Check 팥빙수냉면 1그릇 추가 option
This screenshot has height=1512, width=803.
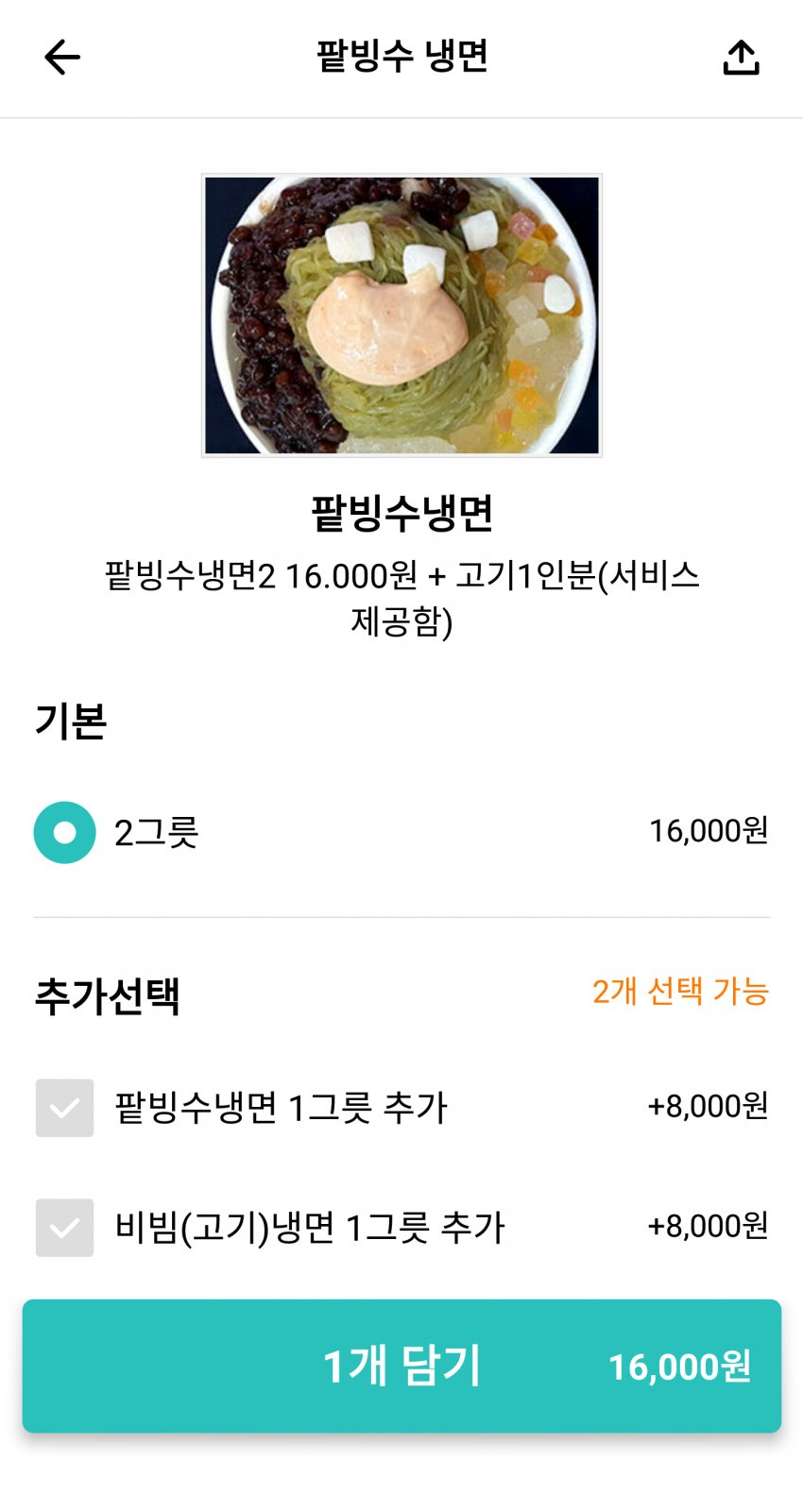(64, 1107)
